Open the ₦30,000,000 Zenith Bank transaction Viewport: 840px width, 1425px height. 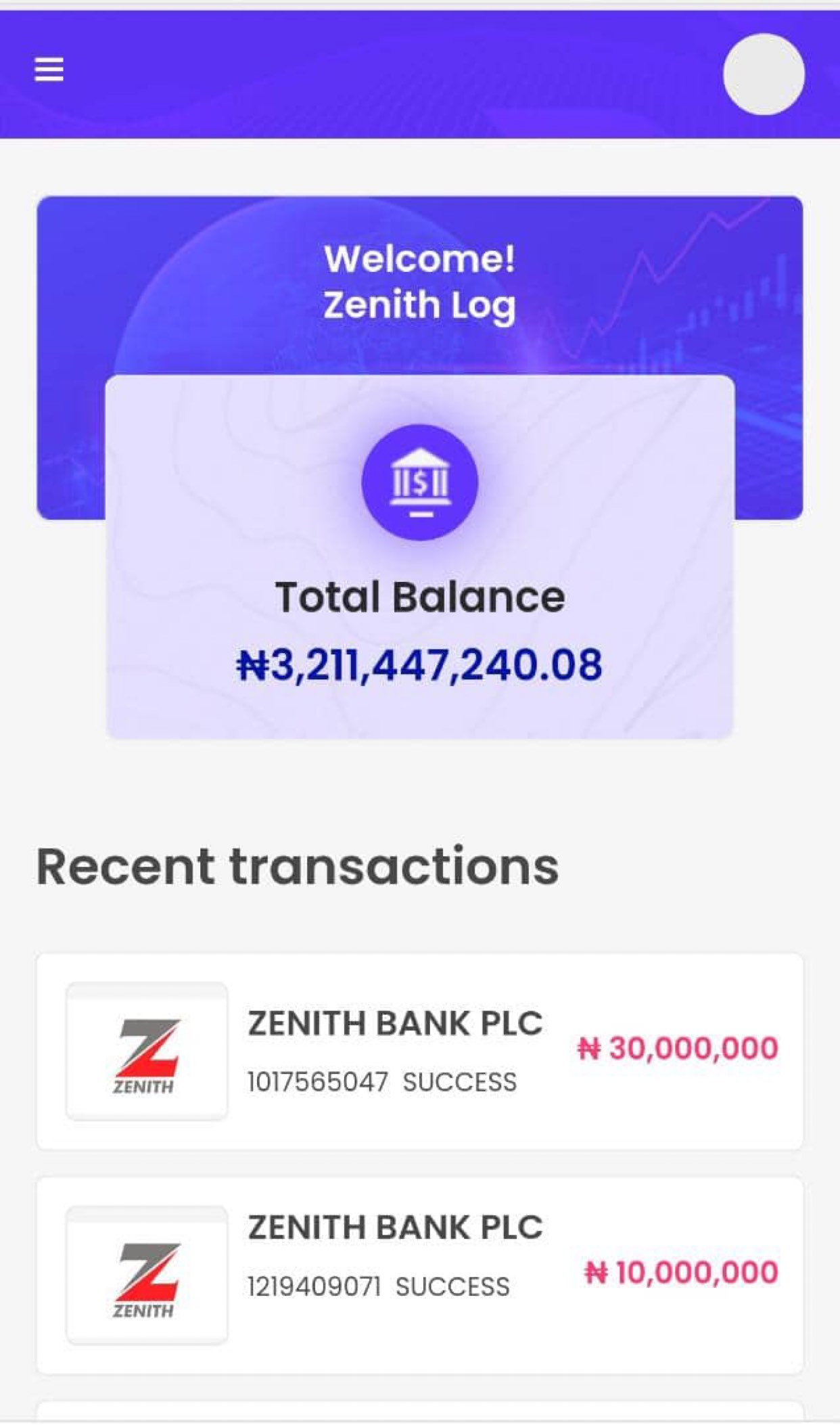[x=419, y=1051]
